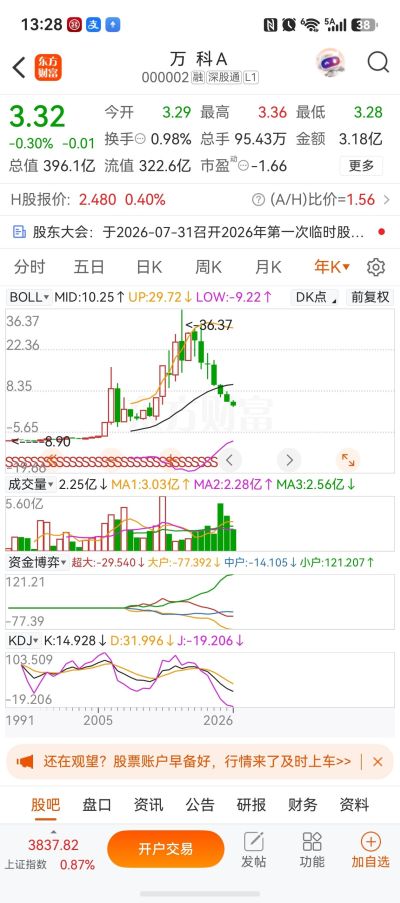Select the 月K chart tab
Viewport: 400px width, 903px height.
(x=268, y=267)
